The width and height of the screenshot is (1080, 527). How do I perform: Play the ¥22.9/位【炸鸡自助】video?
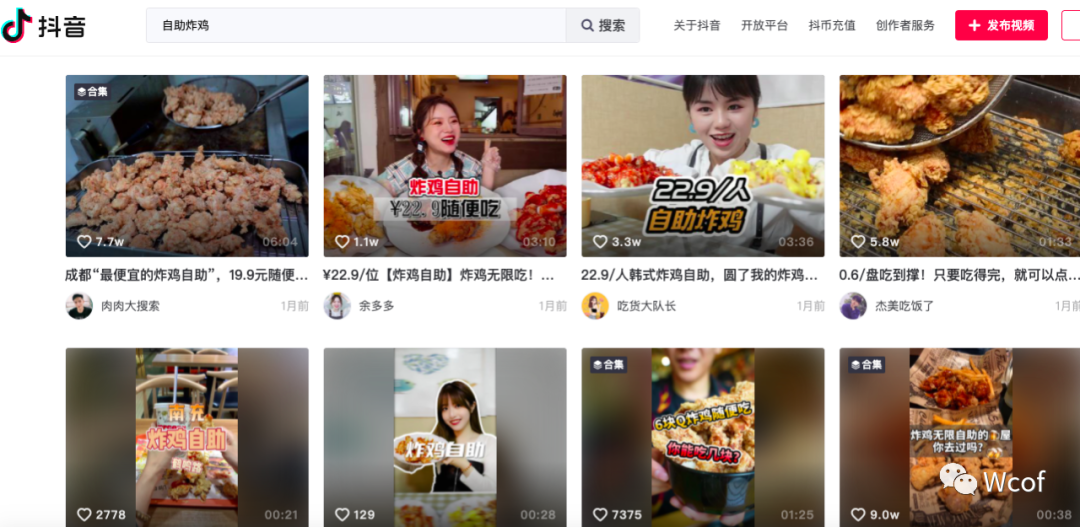click(445, 166)
